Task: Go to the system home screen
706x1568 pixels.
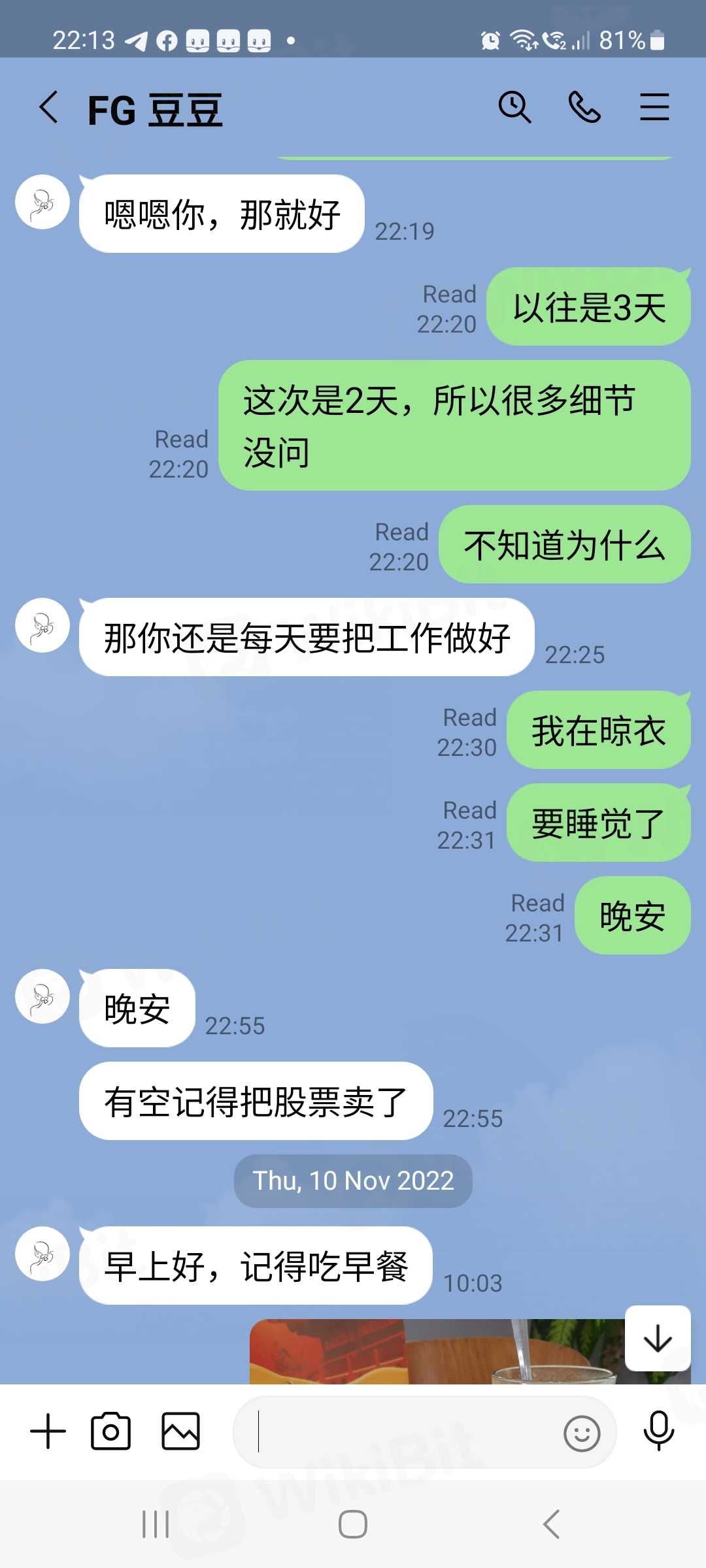Action: (x=353, y=1525)
